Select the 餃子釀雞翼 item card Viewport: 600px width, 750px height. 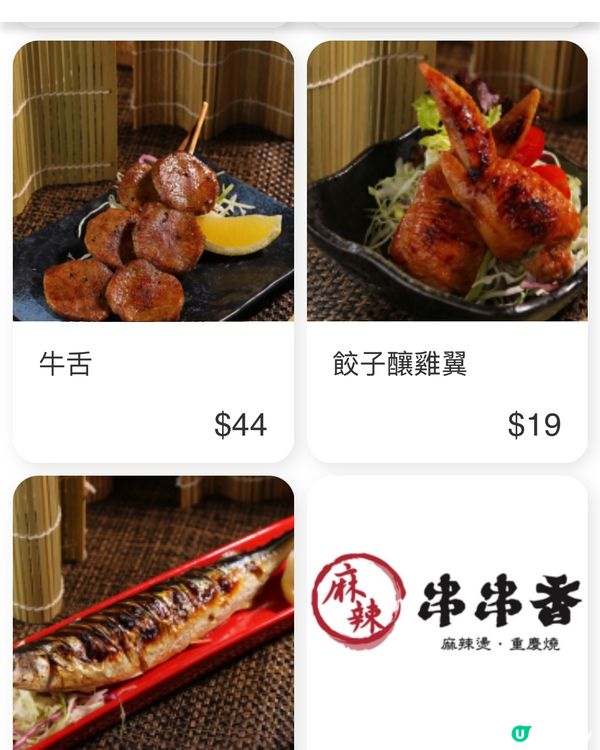pyautogui.click(x=447, y=251)
